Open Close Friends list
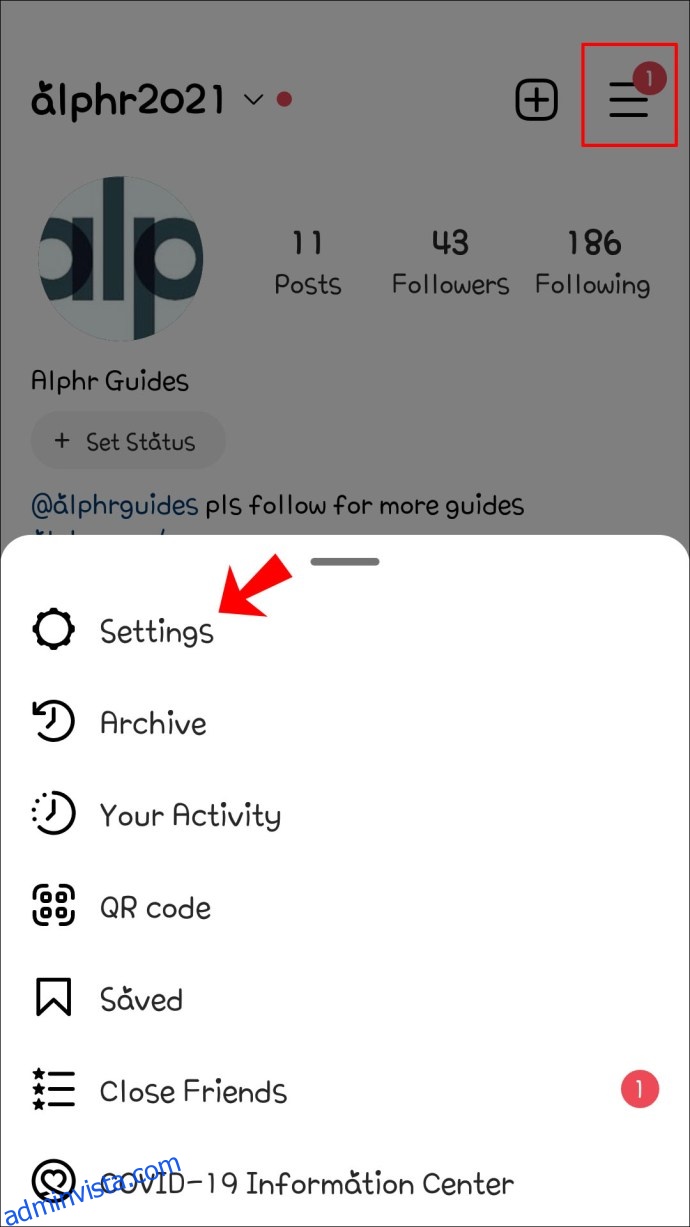Image resolution: width=690 pixels, height=1227 pixels. click(345, 1090)
